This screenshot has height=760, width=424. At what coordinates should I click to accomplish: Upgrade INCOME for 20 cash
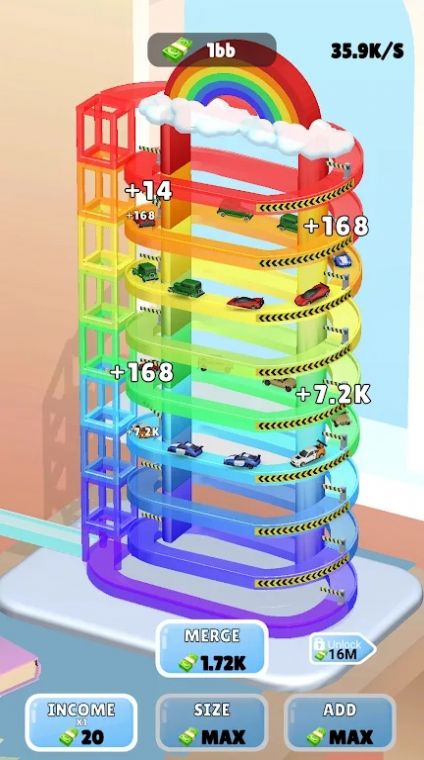81,723
